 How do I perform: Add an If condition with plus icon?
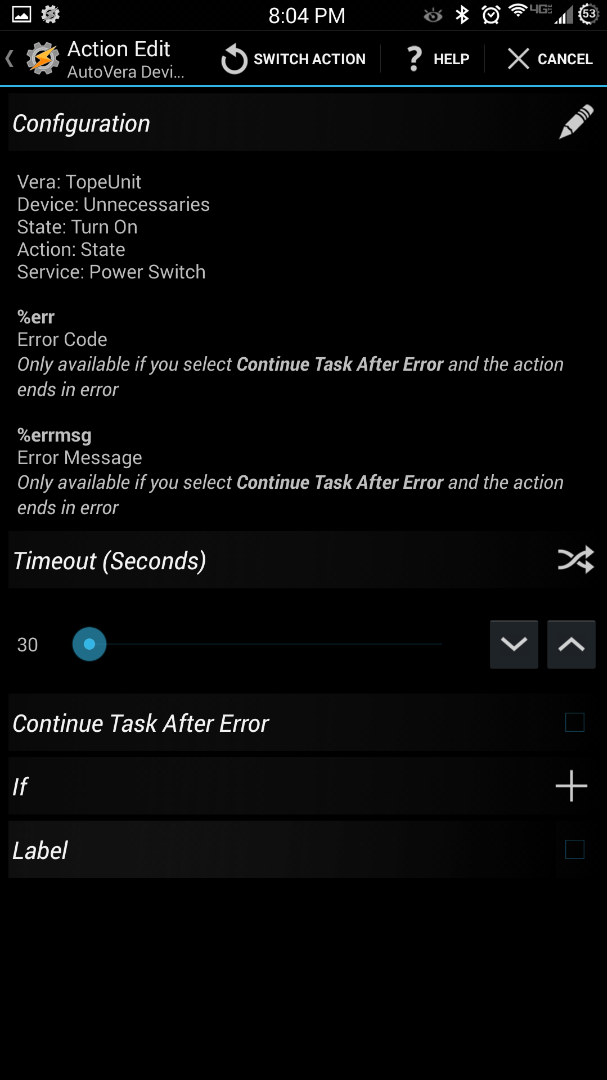(571, 786)
